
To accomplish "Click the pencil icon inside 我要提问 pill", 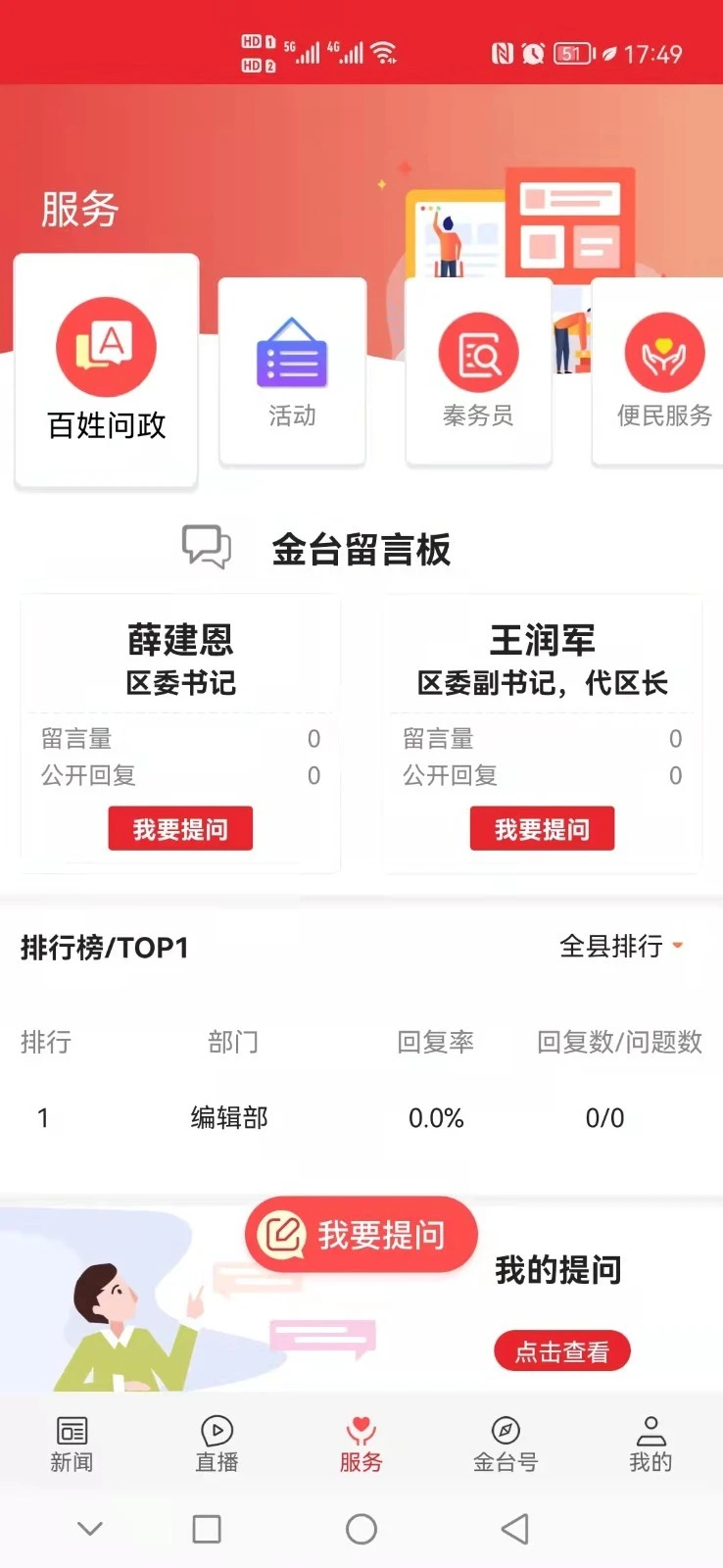I will point(282,1234).
